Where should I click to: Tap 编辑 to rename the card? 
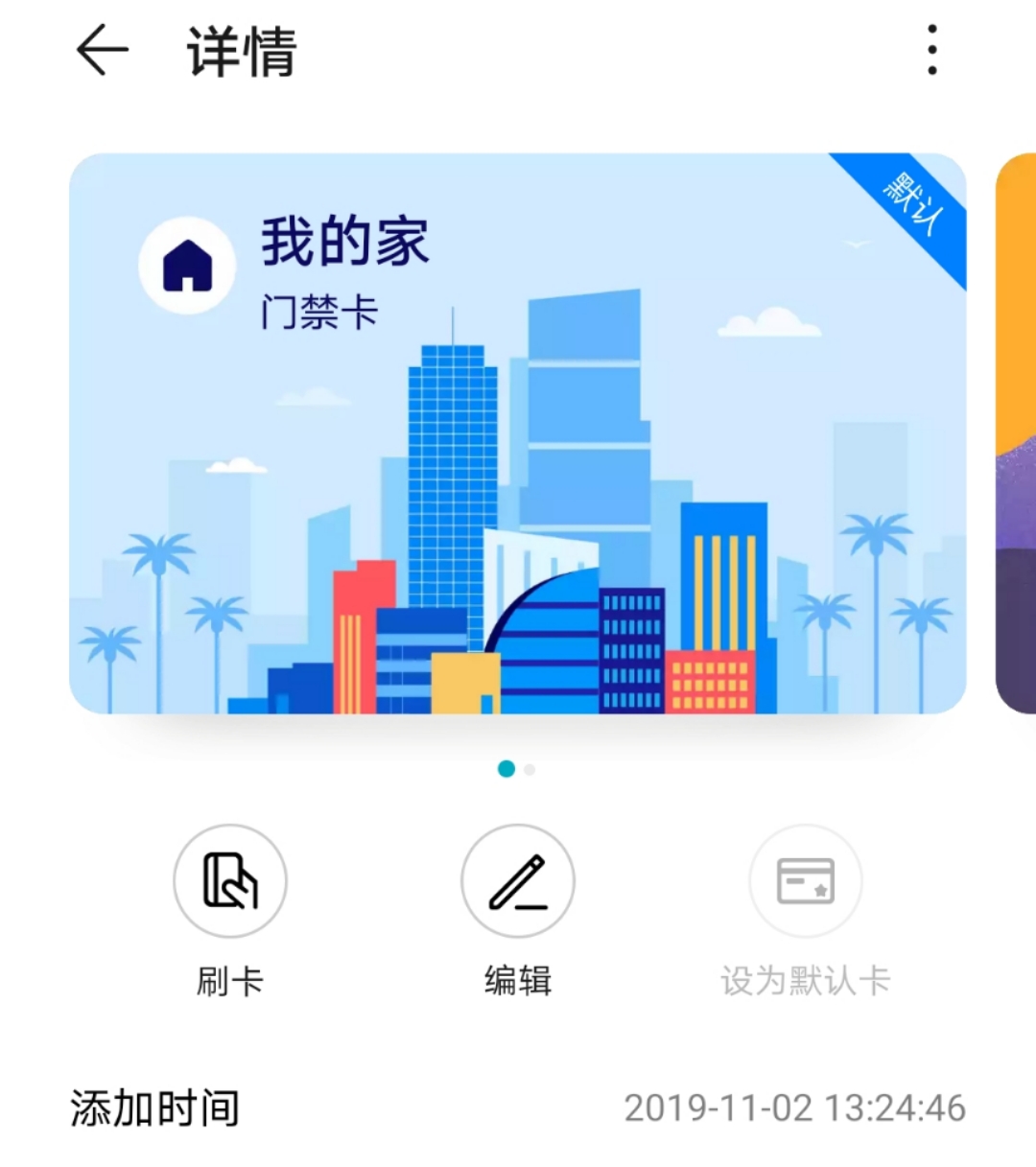pyautogui.click(x=517, y=978)
